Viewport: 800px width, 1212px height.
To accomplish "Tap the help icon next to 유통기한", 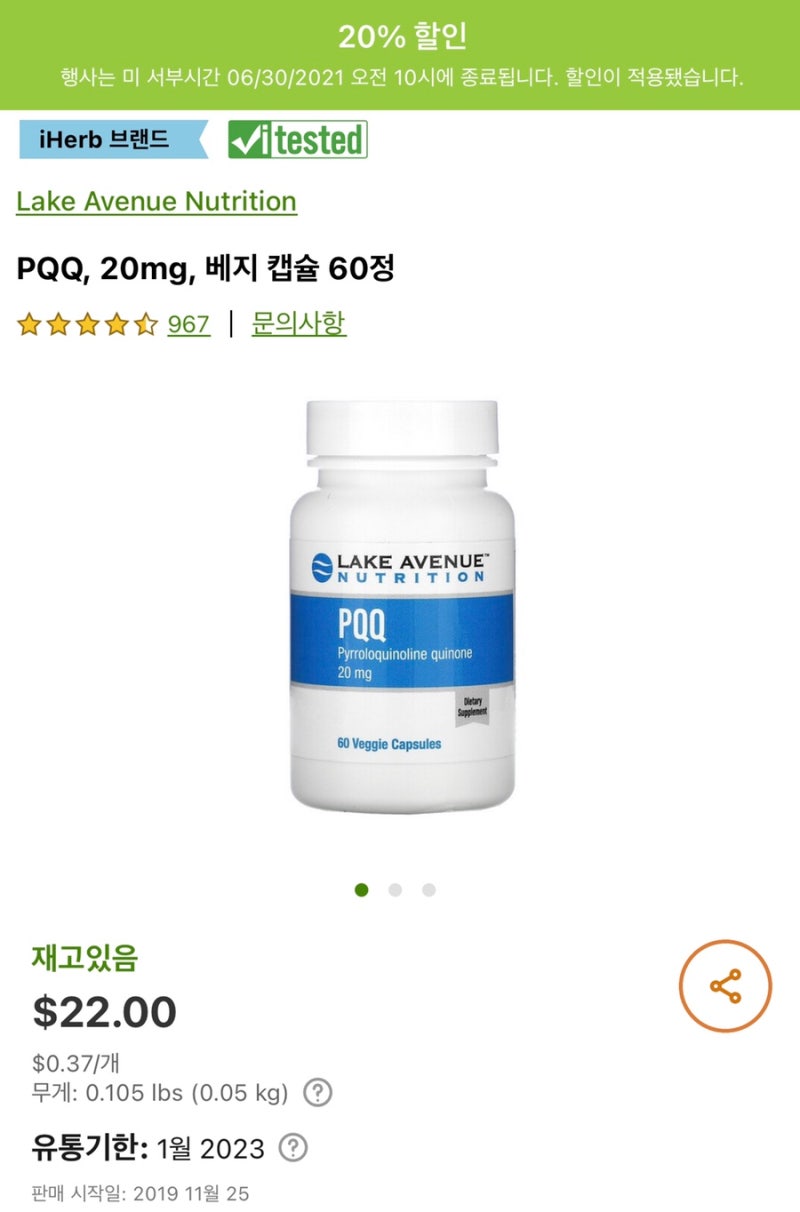I will tap(292, 1148).
